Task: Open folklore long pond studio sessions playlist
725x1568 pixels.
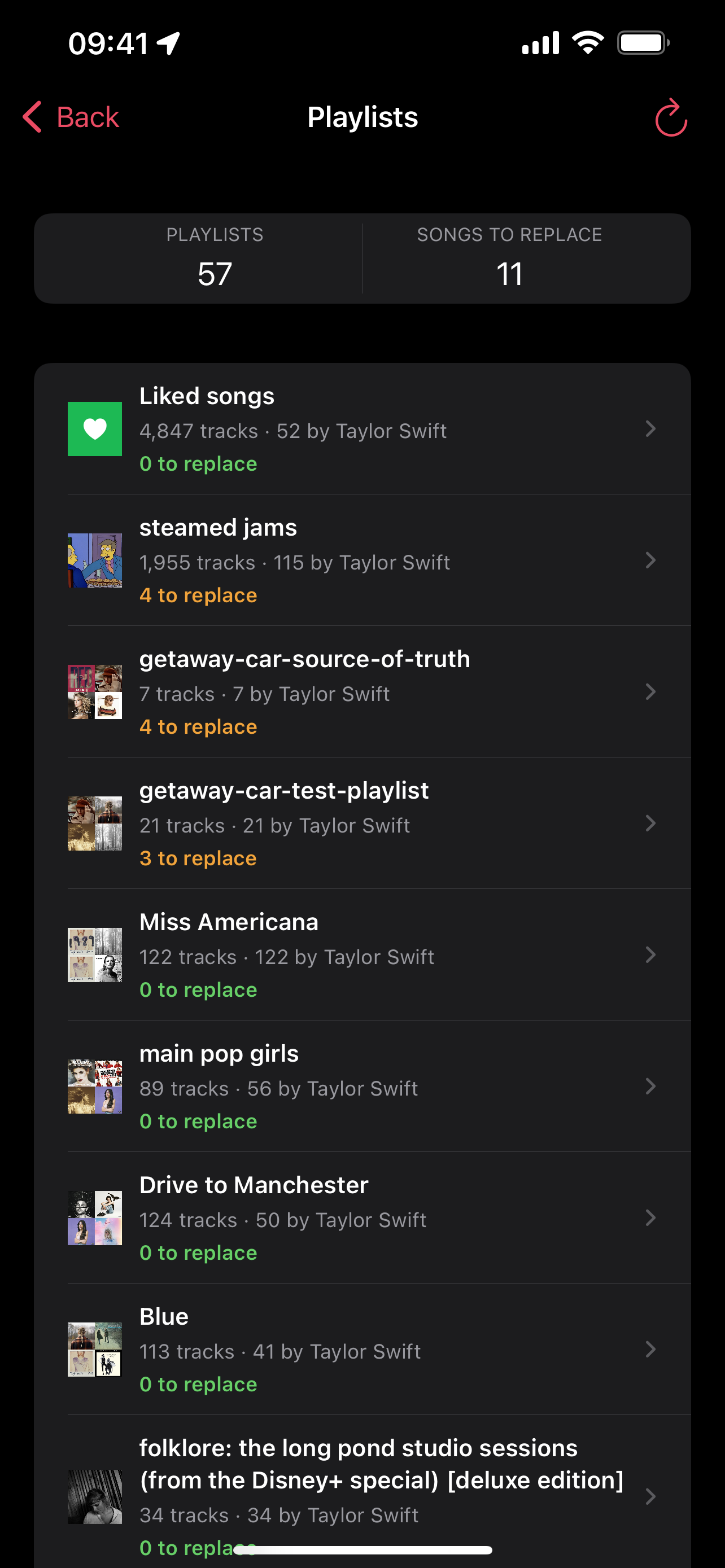Action: pos(362,1492)
